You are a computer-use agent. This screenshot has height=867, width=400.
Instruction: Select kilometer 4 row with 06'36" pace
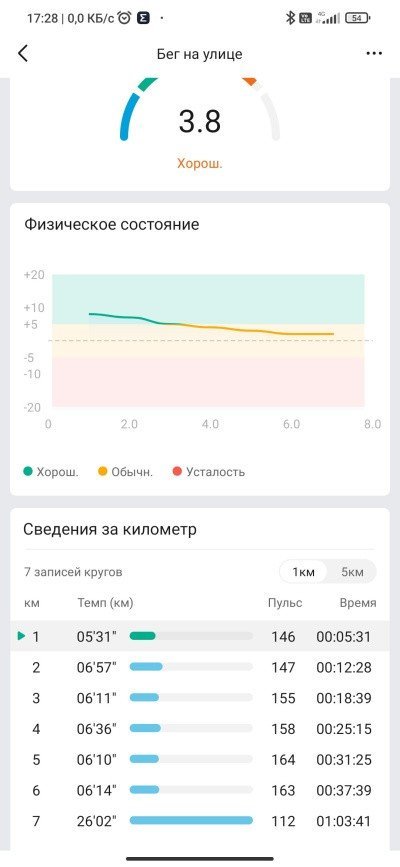[x=200, y=729]
